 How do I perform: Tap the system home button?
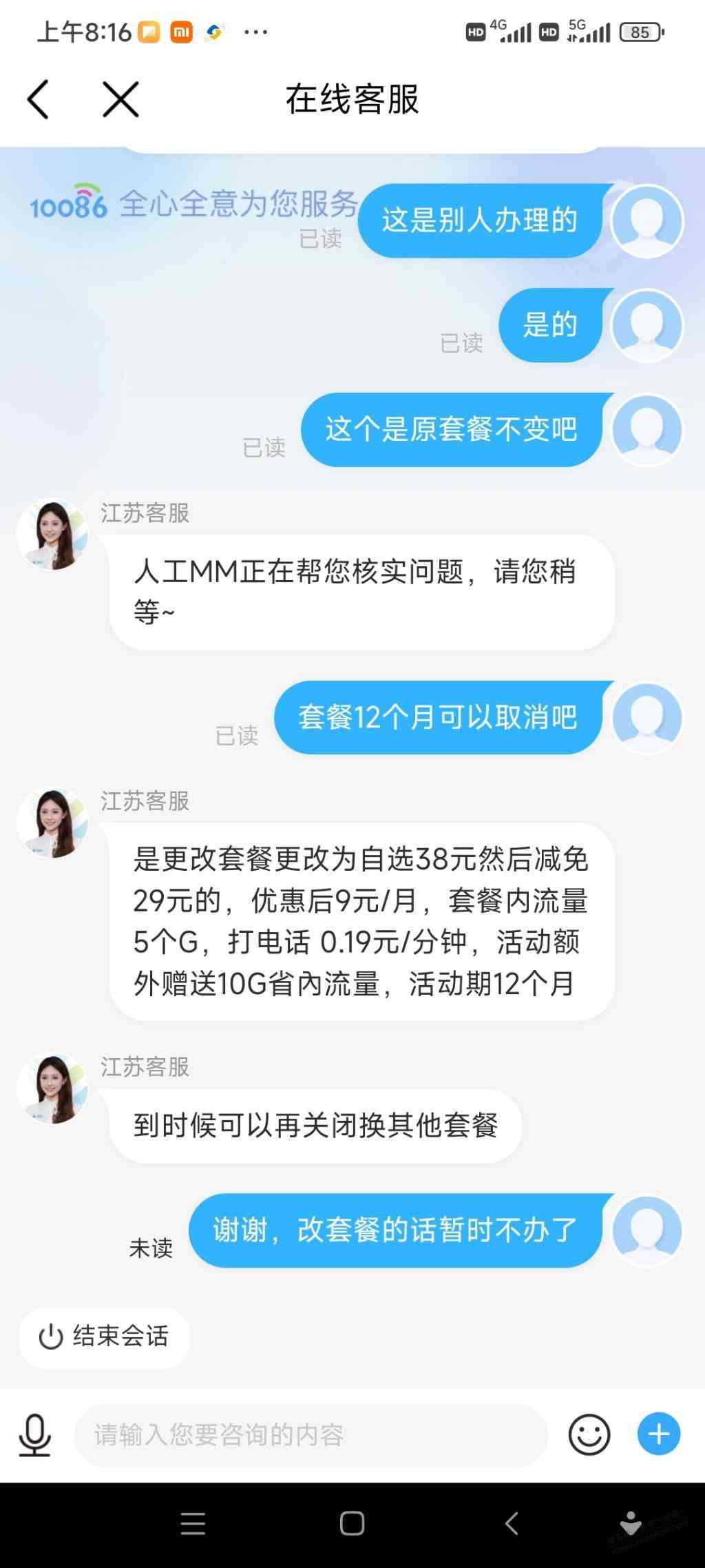[352, 1523]
